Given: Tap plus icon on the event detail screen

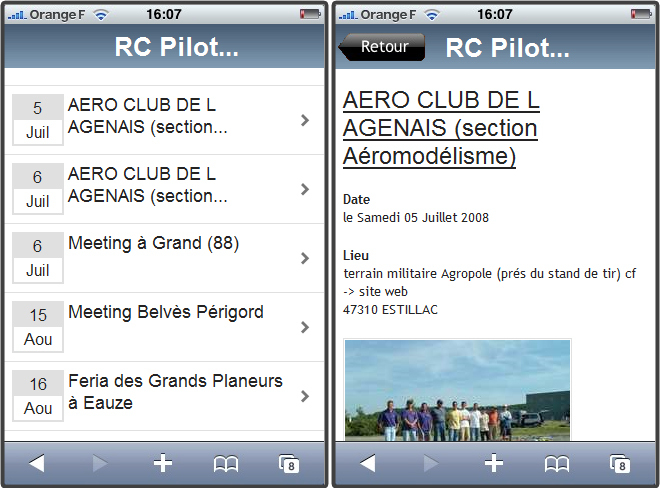Looking at the screenshot, I should click(493, 464).
